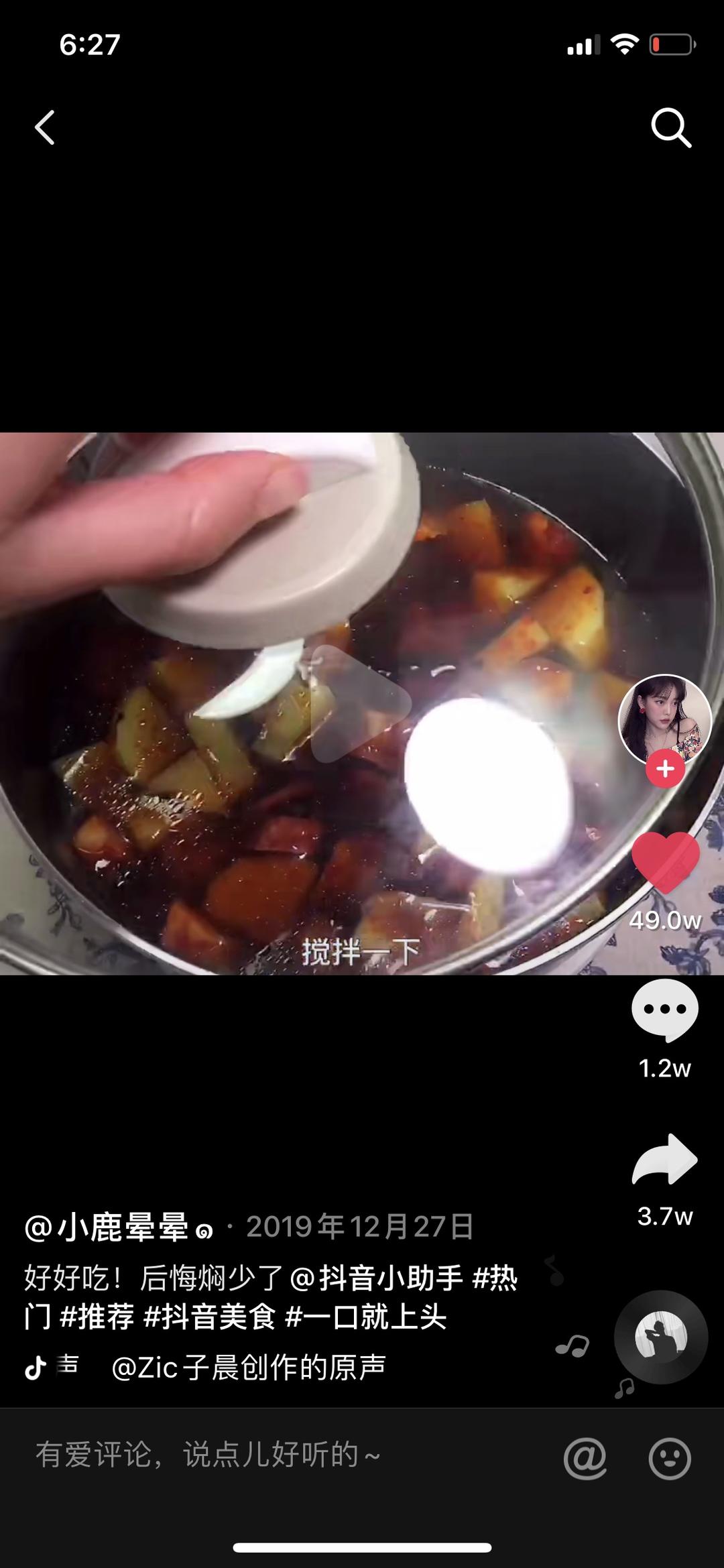Image resolution: width=724 pixels, height=1568 pixels.
Task: Tap the comment input field
Action: (x=268, y=1454)
